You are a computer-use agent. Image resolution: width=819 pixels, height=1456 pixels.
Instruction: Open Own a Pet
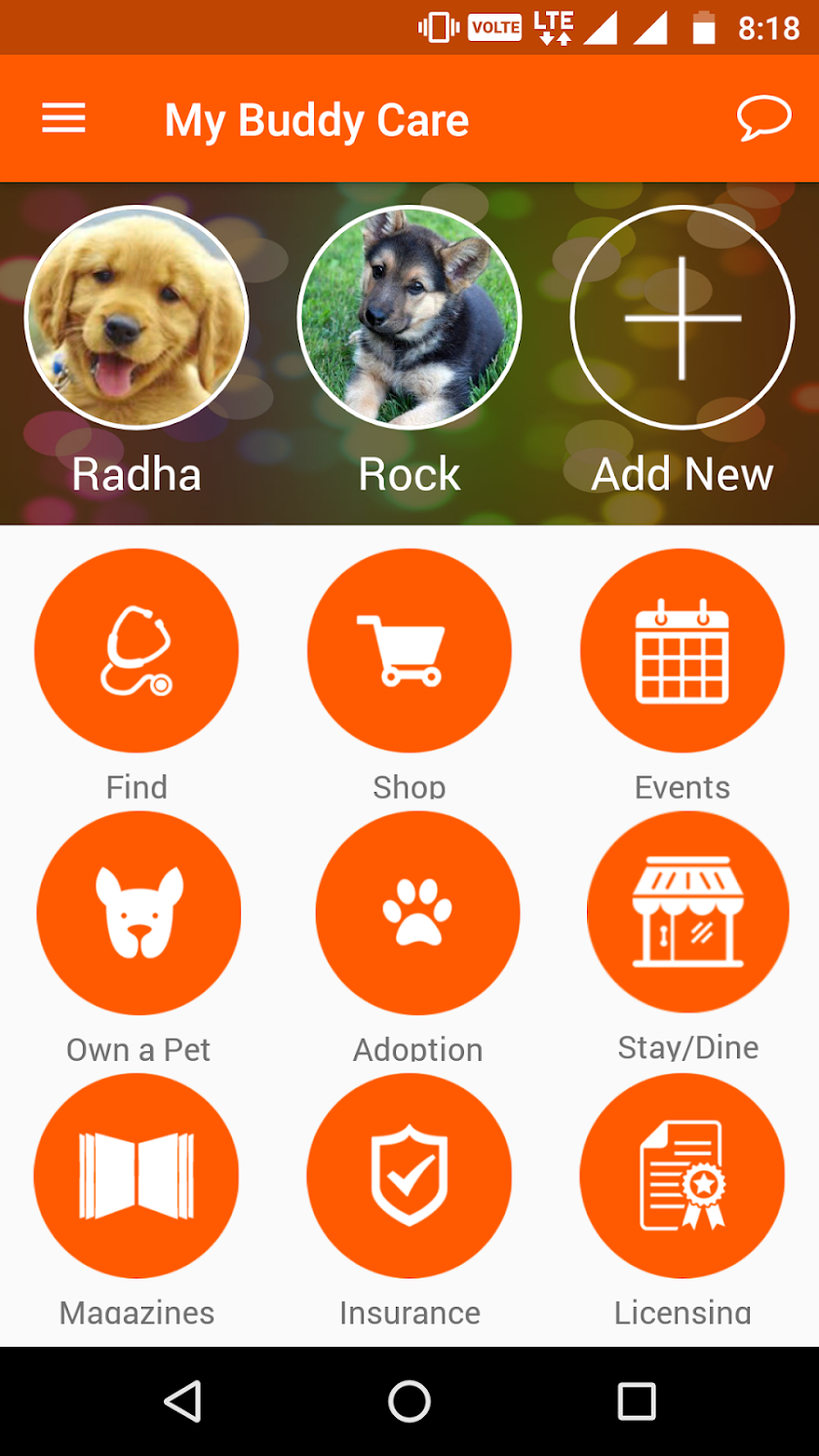pyautogui.click(x=138, y=913)
